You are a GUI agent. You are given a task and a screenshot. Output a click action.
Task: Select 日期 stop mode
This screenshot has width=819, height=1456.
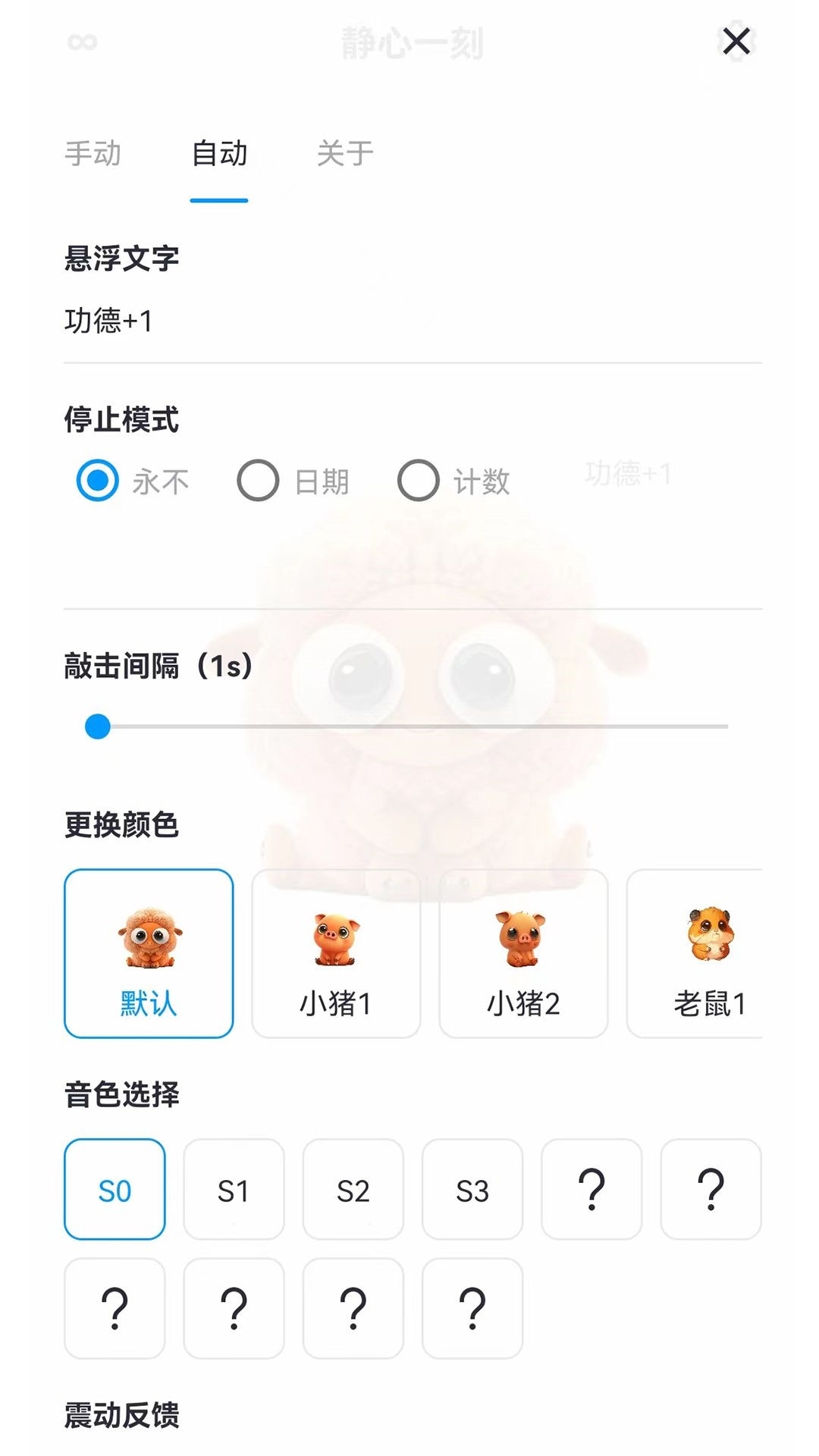(x=293, y=481)
